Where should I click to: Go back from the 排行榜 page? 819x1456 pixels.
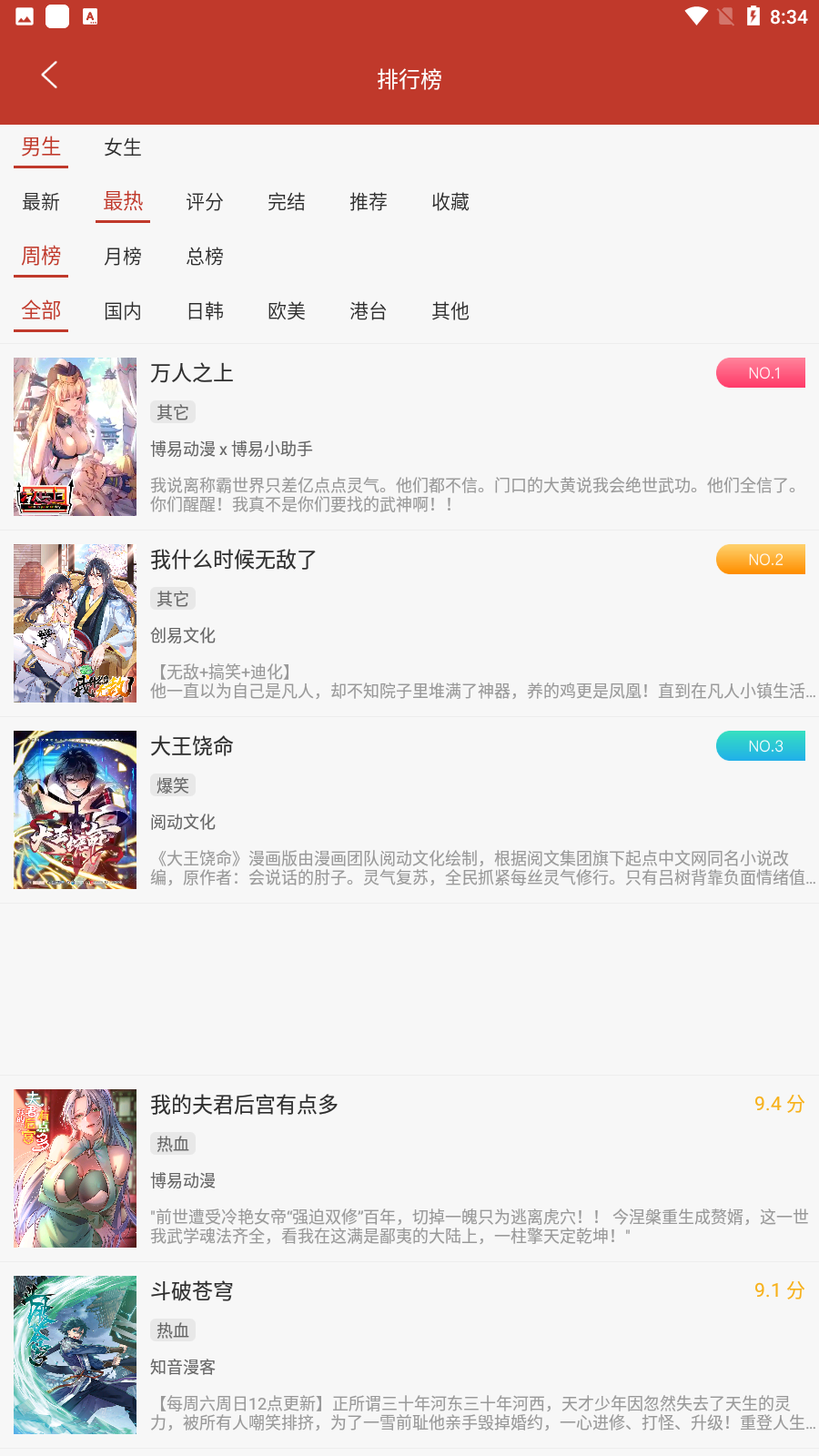[49, 76]
